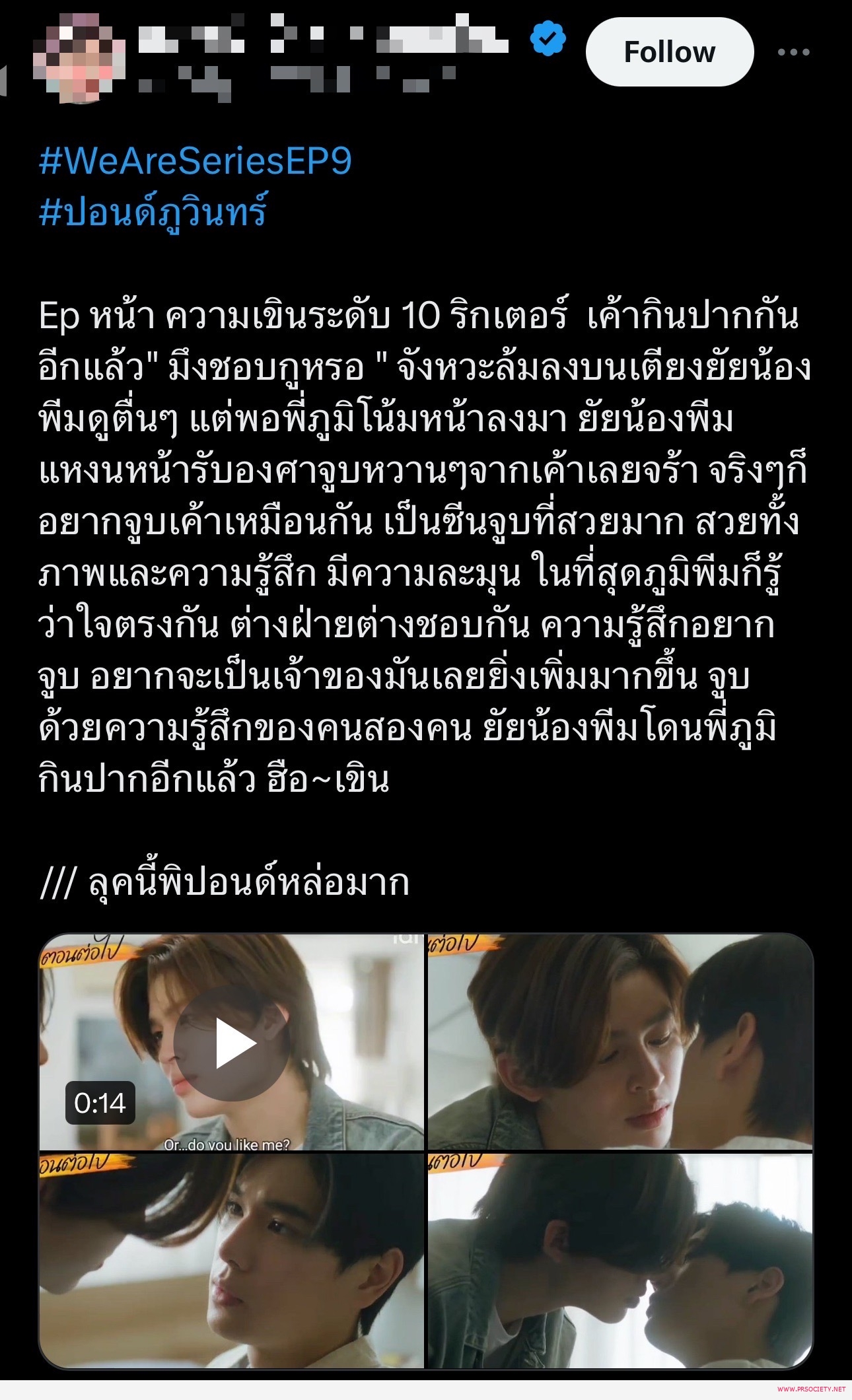Open the #ปอนด์ภูวินทร์ hashtag
The height and width of the screenshot is (1400, 852).
[x=153, y=213]
